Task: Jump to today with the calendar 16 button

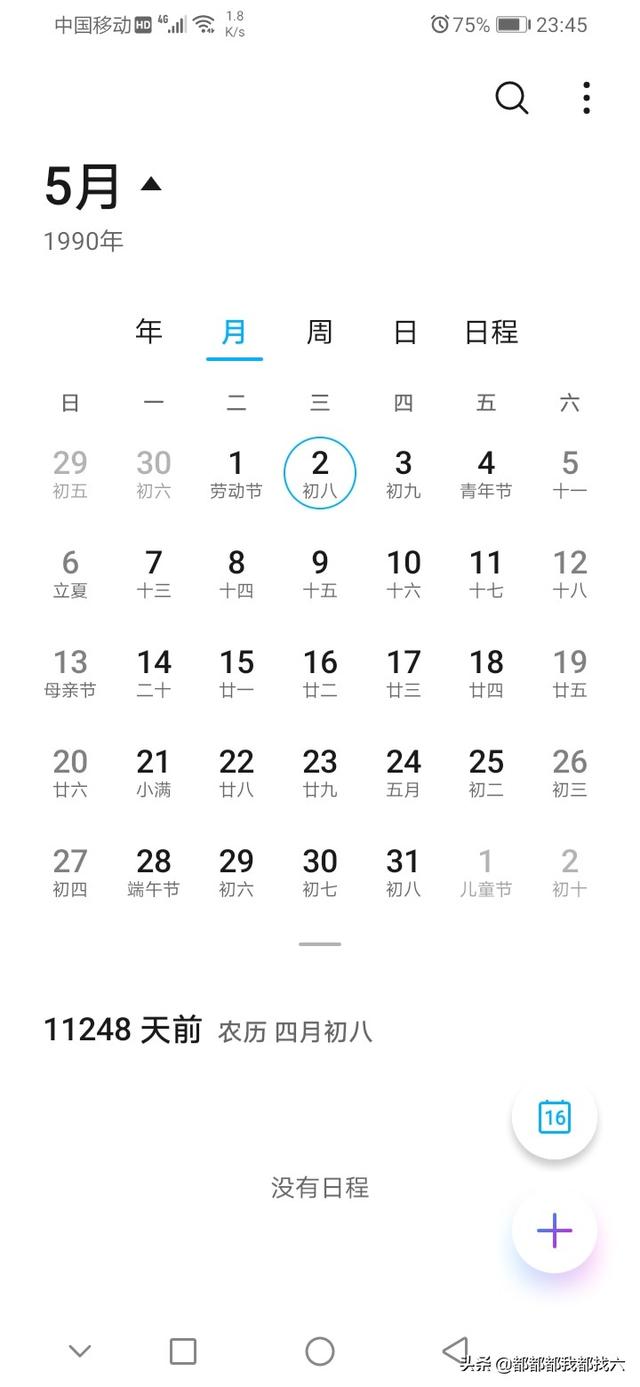Action: (x=554, y=1116)
